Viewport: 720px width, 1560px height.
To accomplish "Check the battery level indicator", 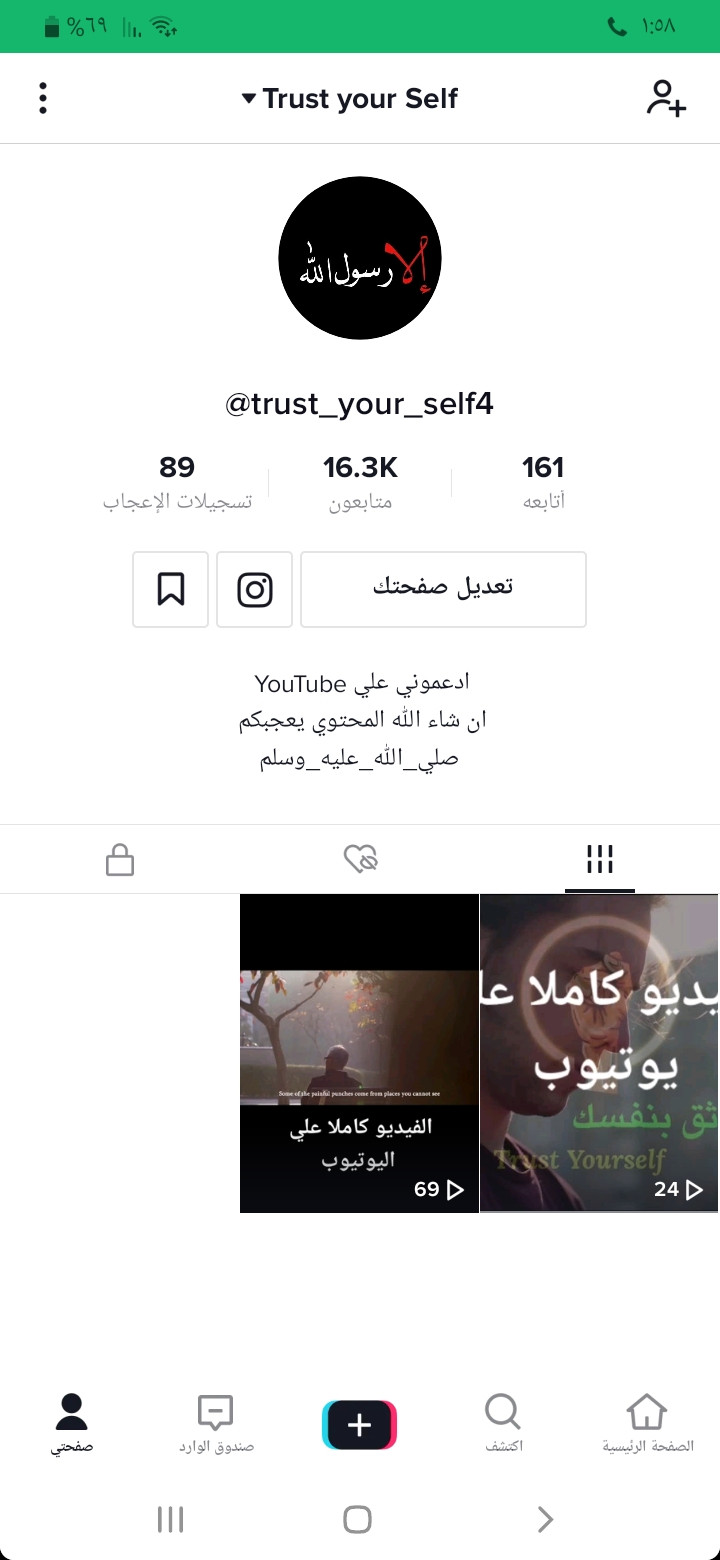I will click(48, 26).
